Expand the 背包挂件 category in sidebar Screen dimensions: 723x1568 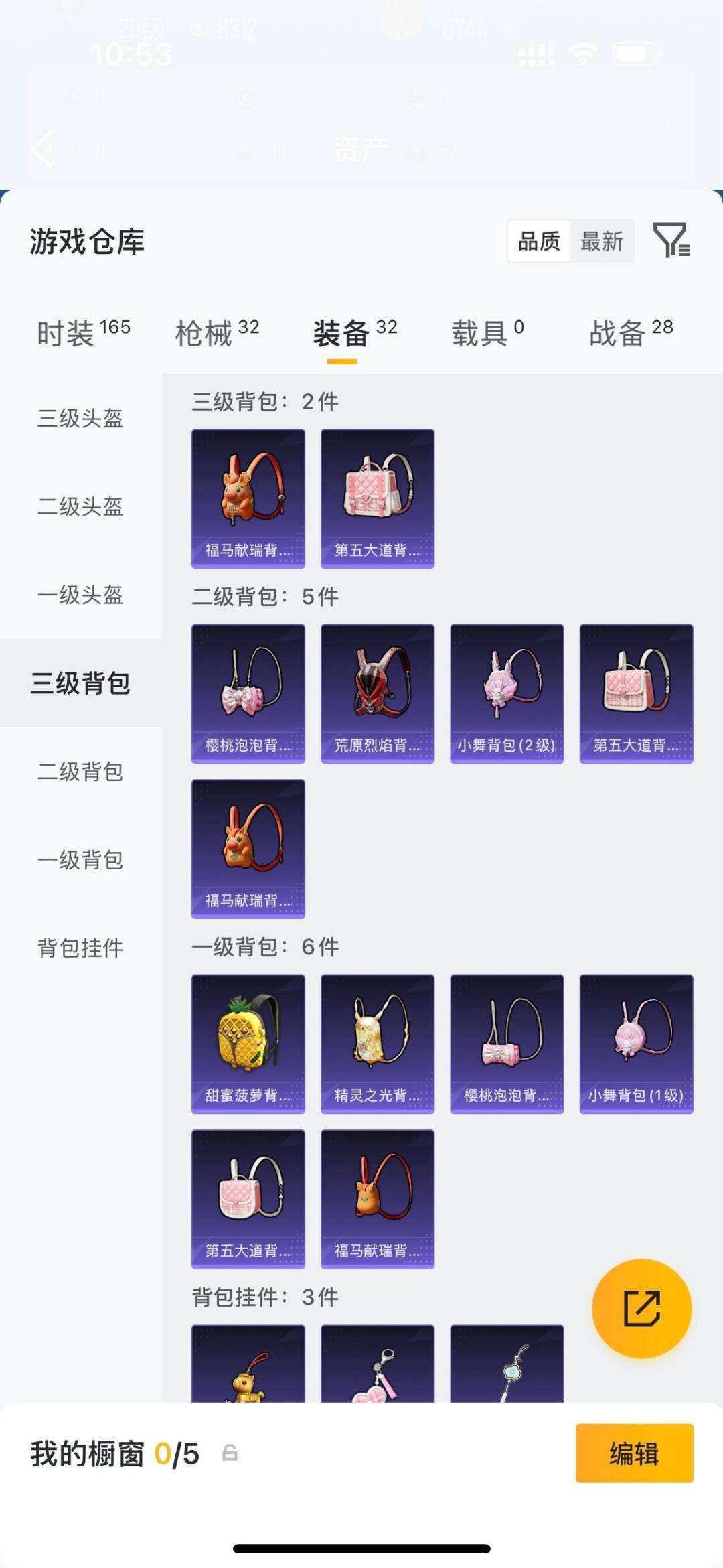(x=80, y=948)
